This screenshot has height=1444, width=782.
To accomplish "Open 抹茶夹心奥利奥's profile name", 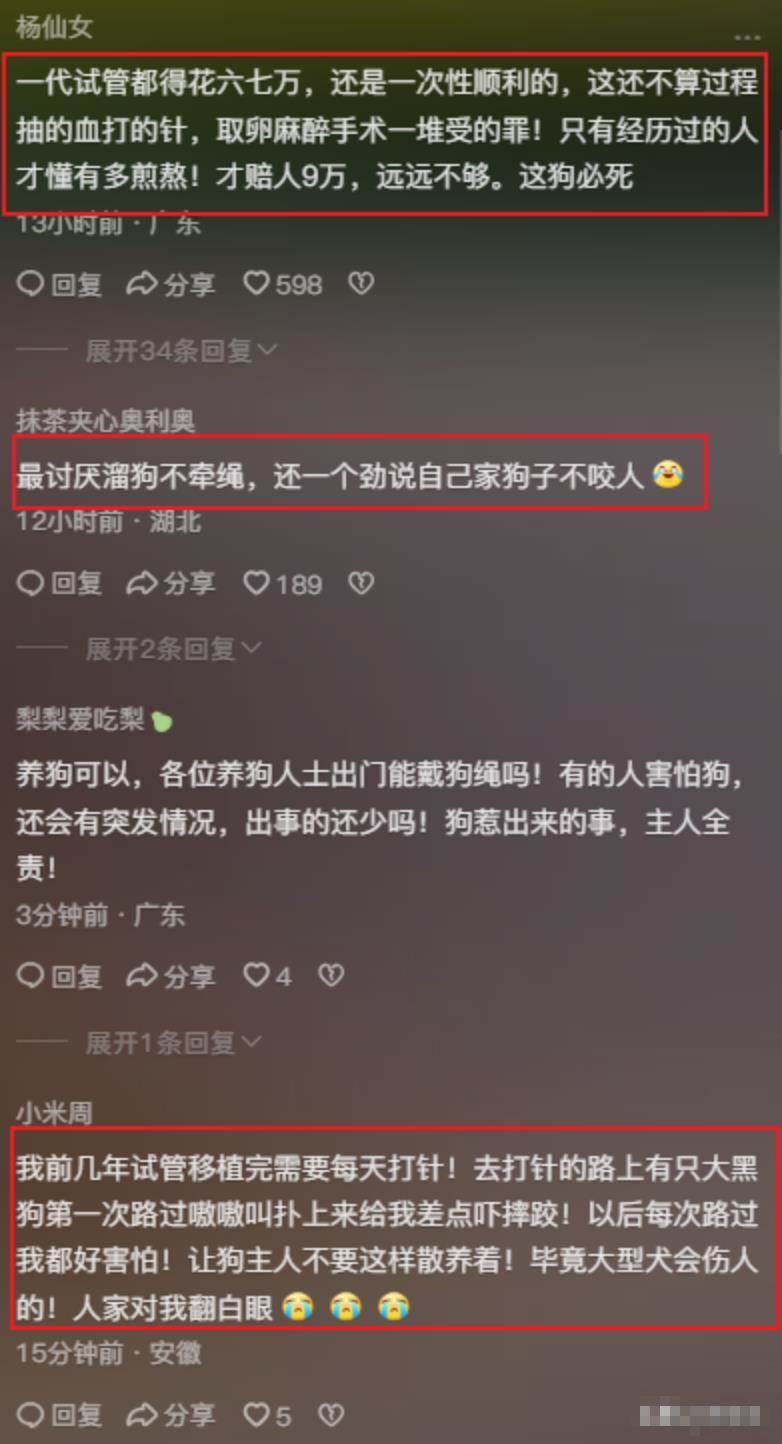I will (105, 421).
